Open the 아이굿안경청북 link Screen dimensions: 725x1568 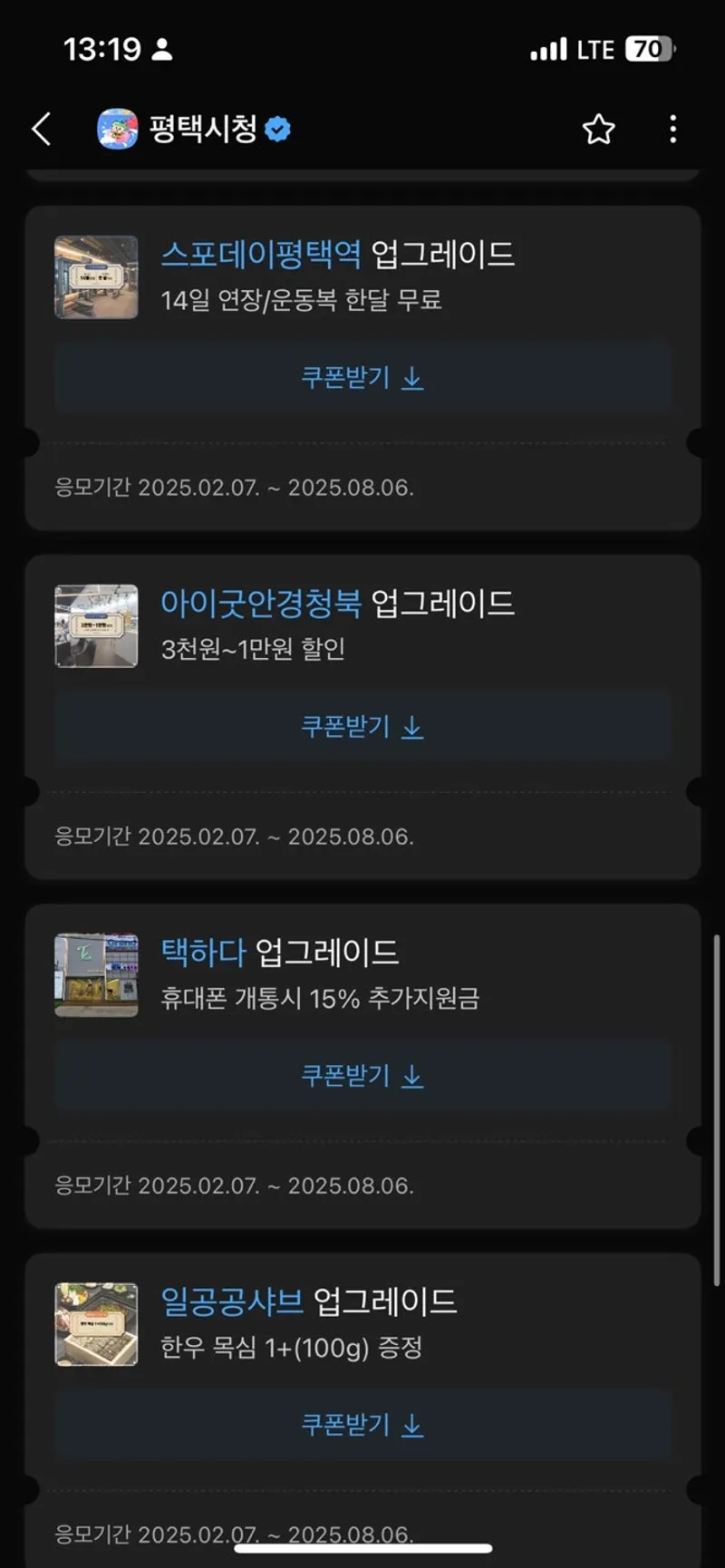(x=261, y=604)
